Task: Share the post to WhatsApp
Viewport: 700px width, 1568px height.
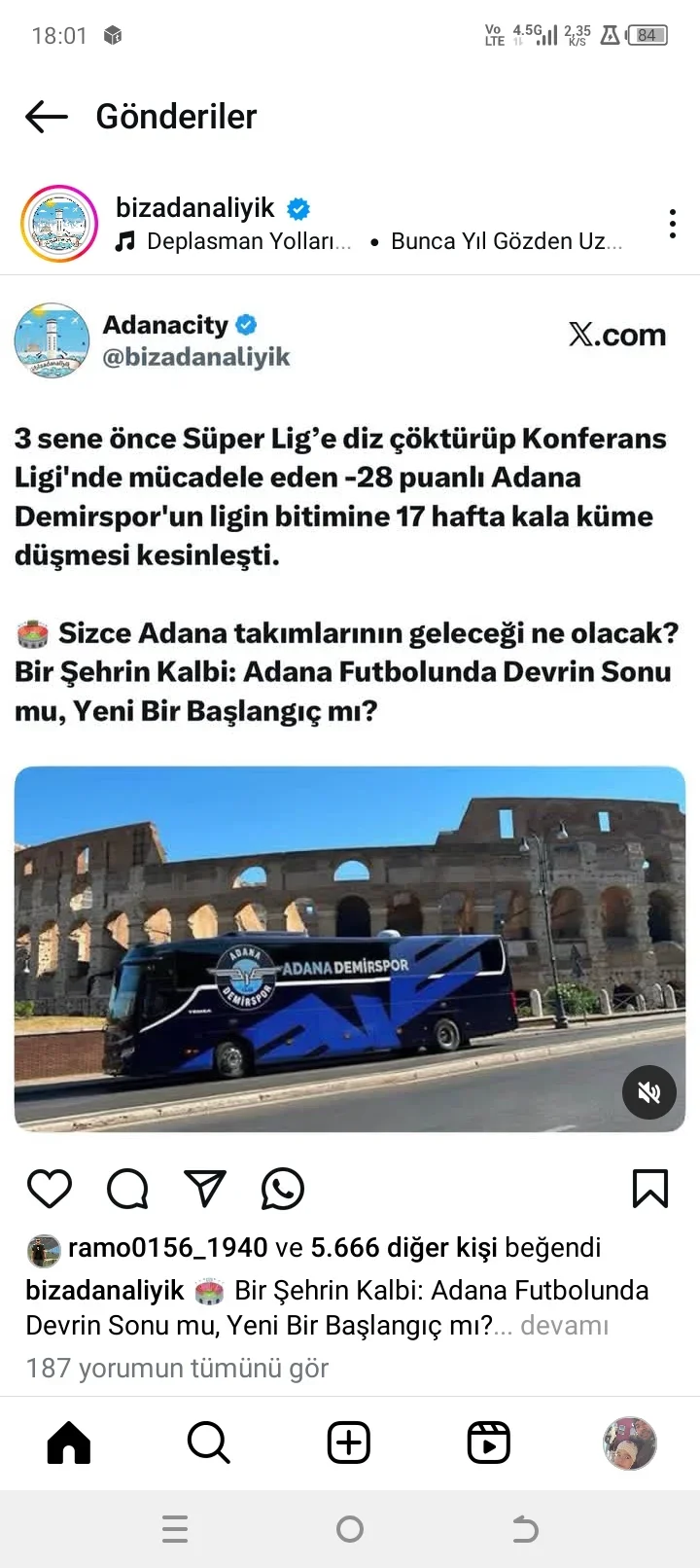Action: [x=283, y=1189]
